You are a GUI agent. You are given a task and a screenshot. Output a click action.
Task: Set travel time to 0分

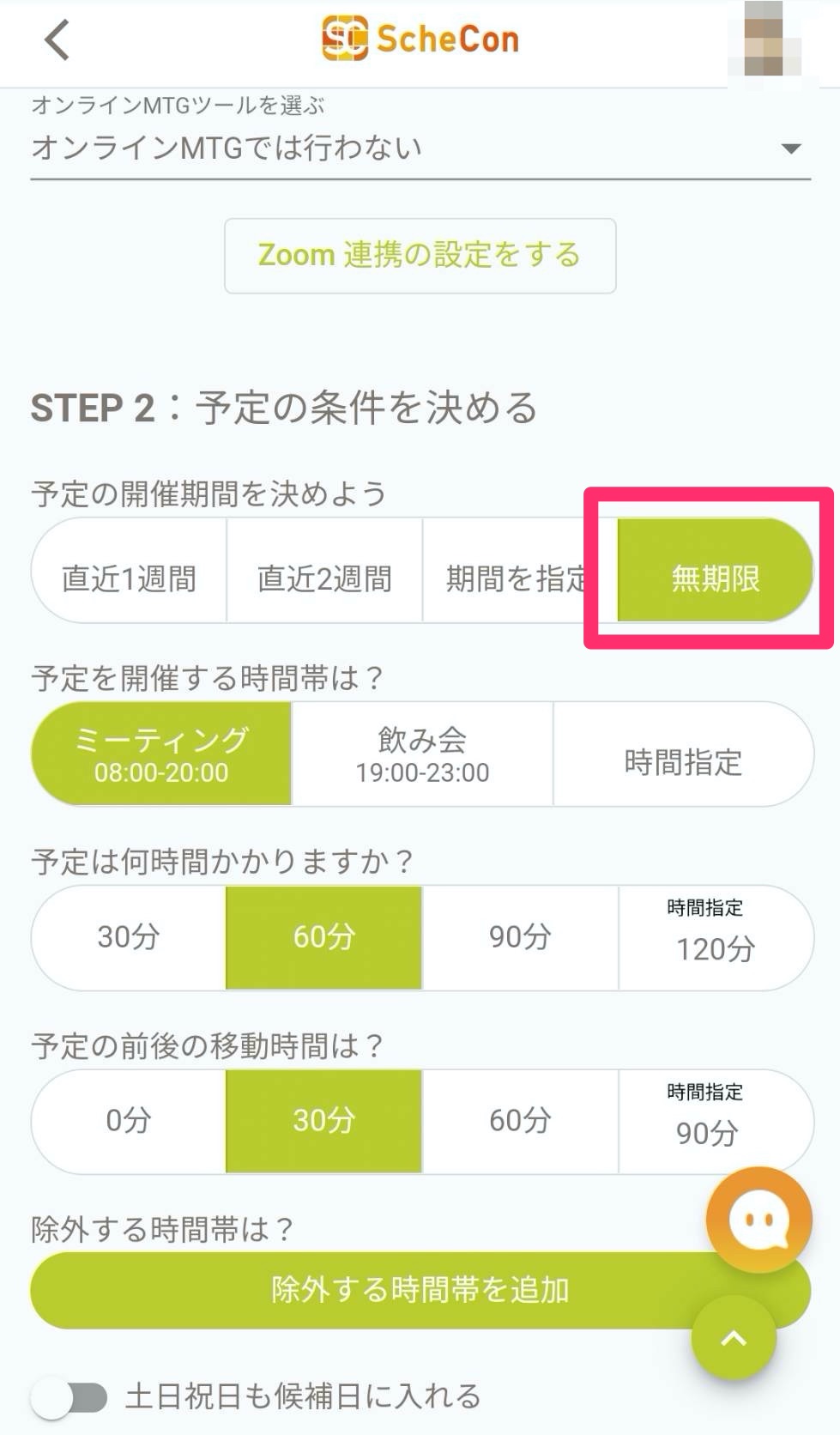[129, 1121]
